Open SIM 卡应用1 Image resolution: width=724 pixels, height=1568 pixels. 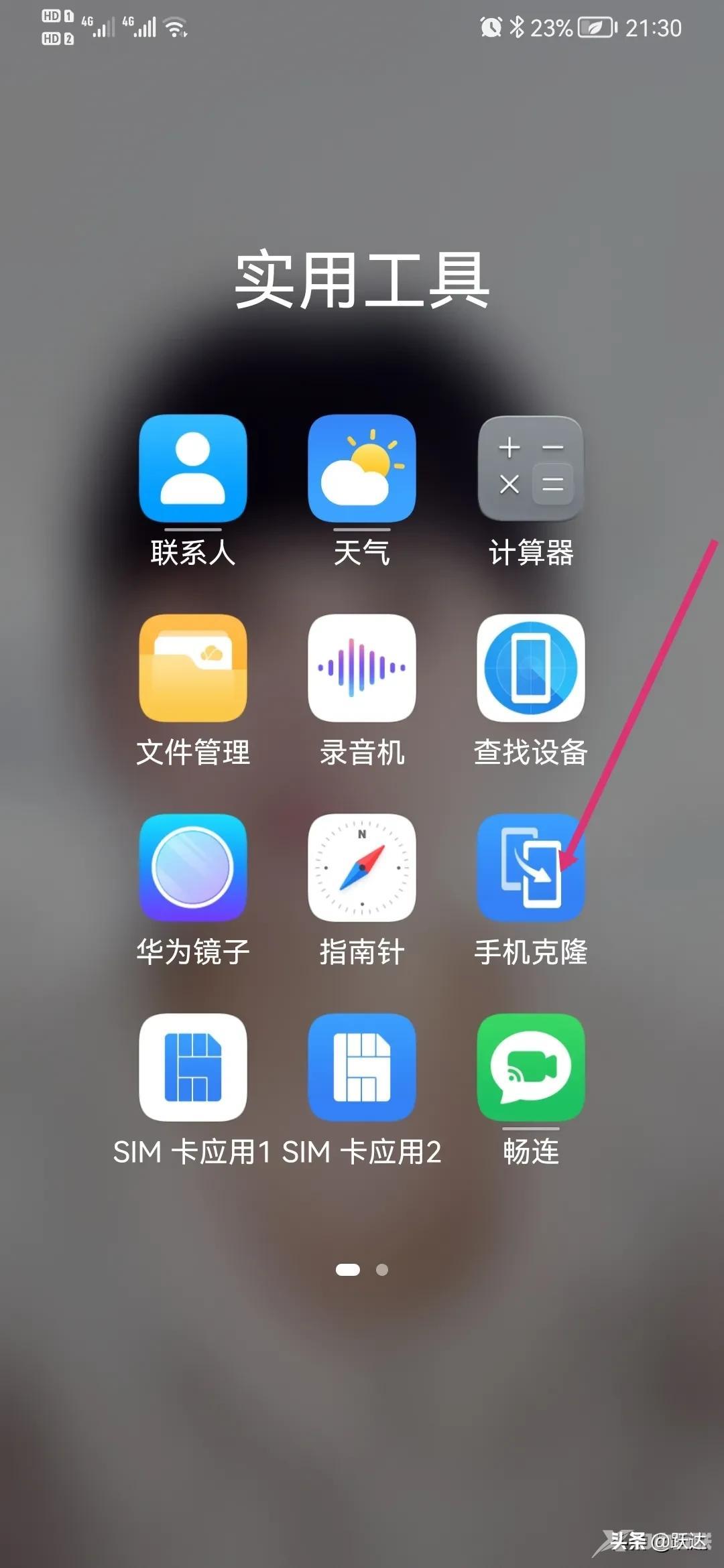[x=192, y=1067]
